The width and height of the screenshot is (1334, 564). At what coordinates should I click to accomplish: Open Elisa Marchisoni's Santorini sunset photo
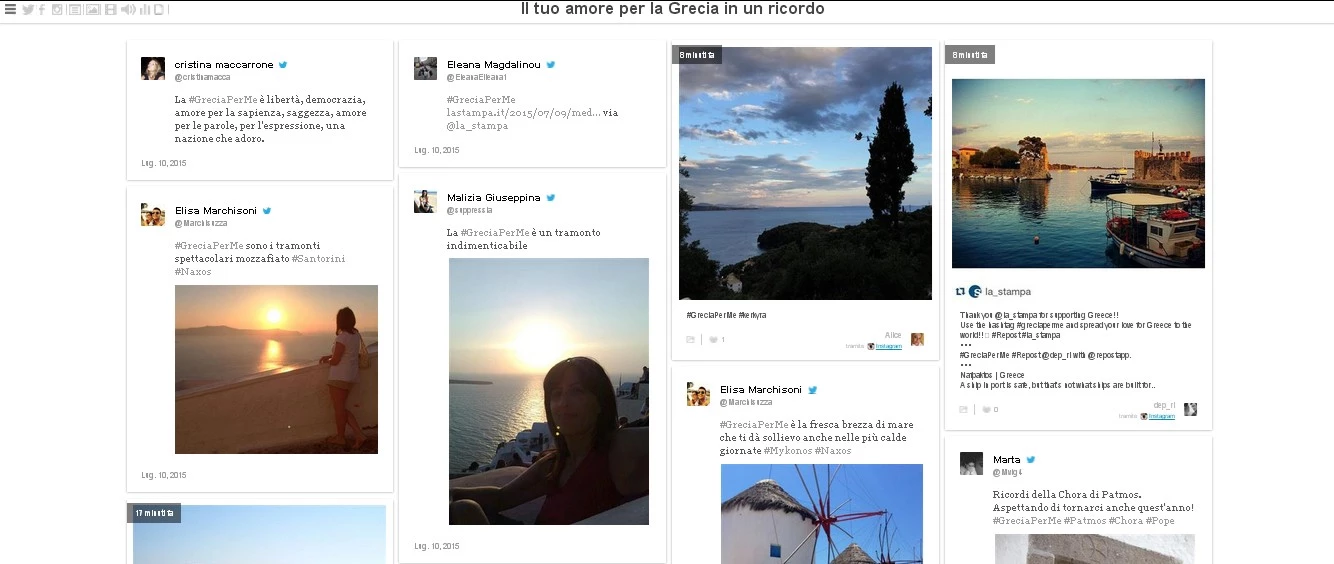(x=276, y=369)
